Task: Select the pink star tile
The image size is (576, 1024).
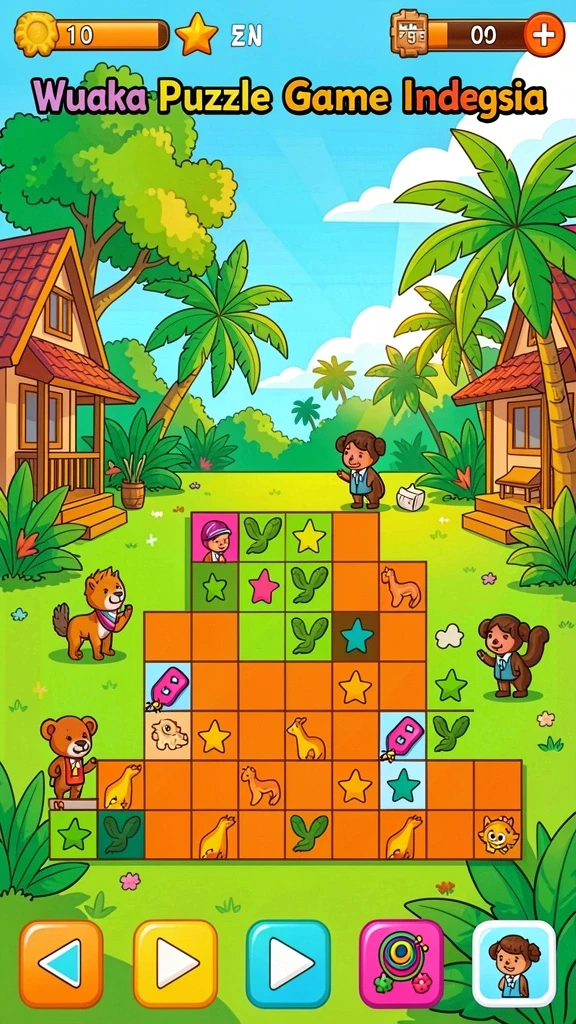Action: (263, 586)
